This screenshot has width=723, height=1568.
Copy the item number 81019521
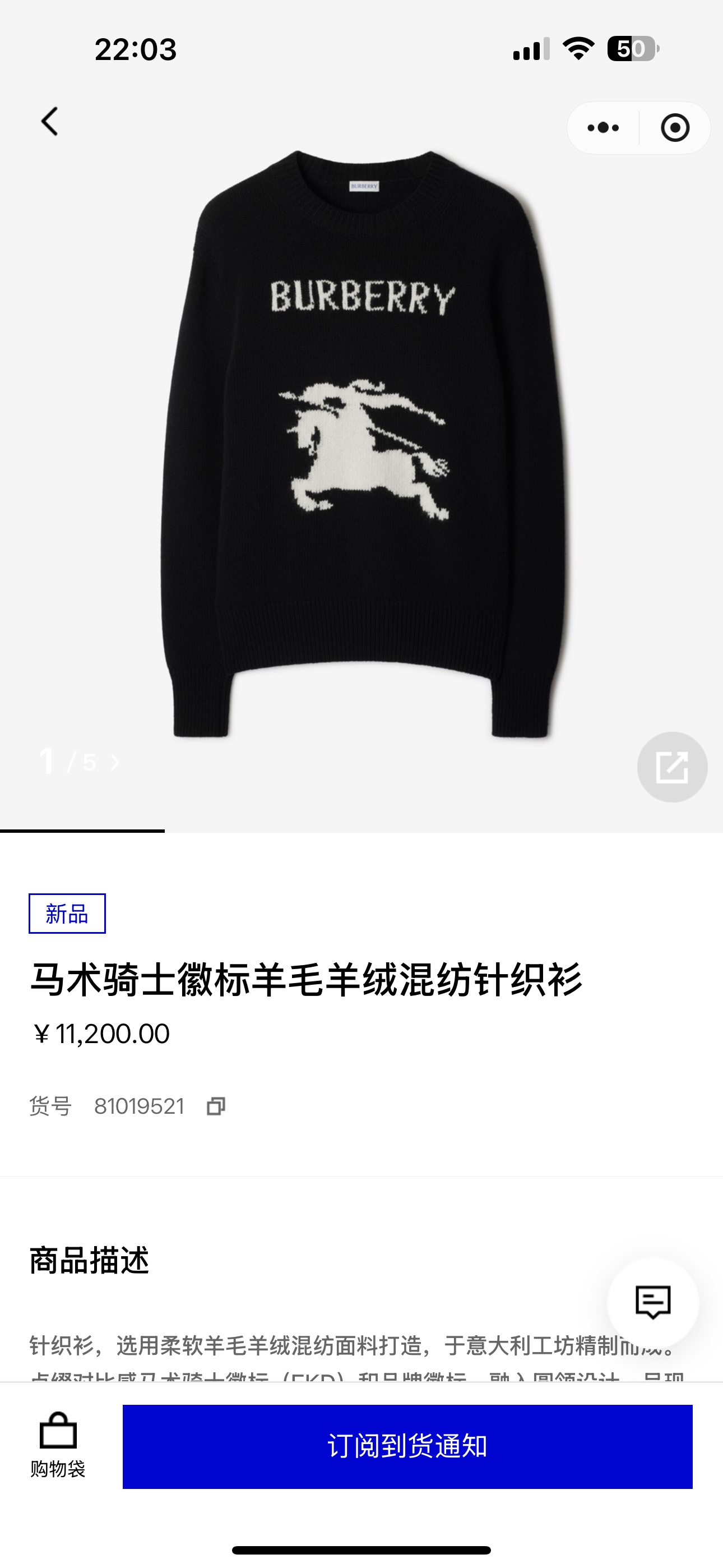[x=216, y=1106]
